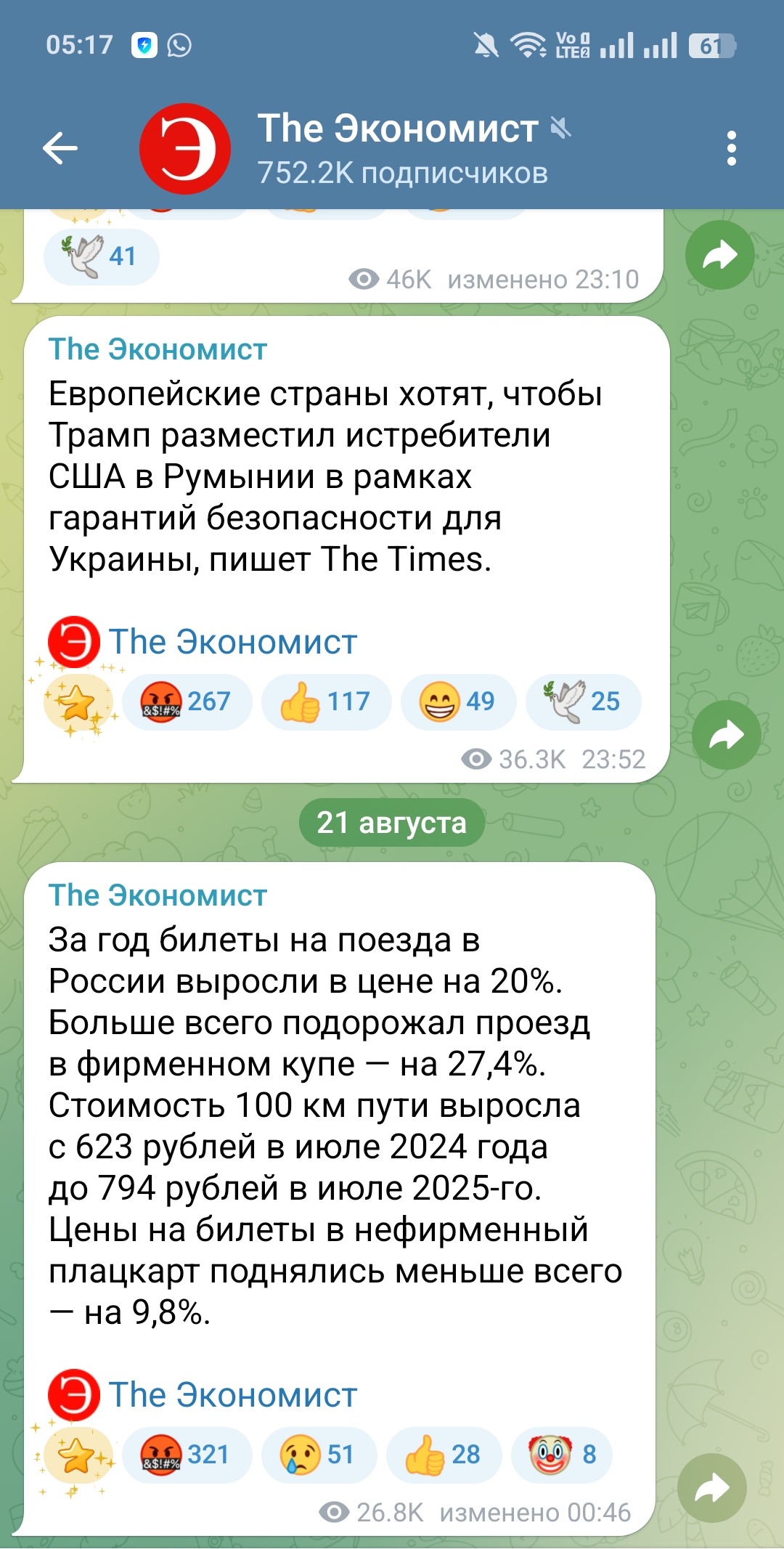Share the train tickets price post
The image size is (784, 1549).
(712, 1488)
